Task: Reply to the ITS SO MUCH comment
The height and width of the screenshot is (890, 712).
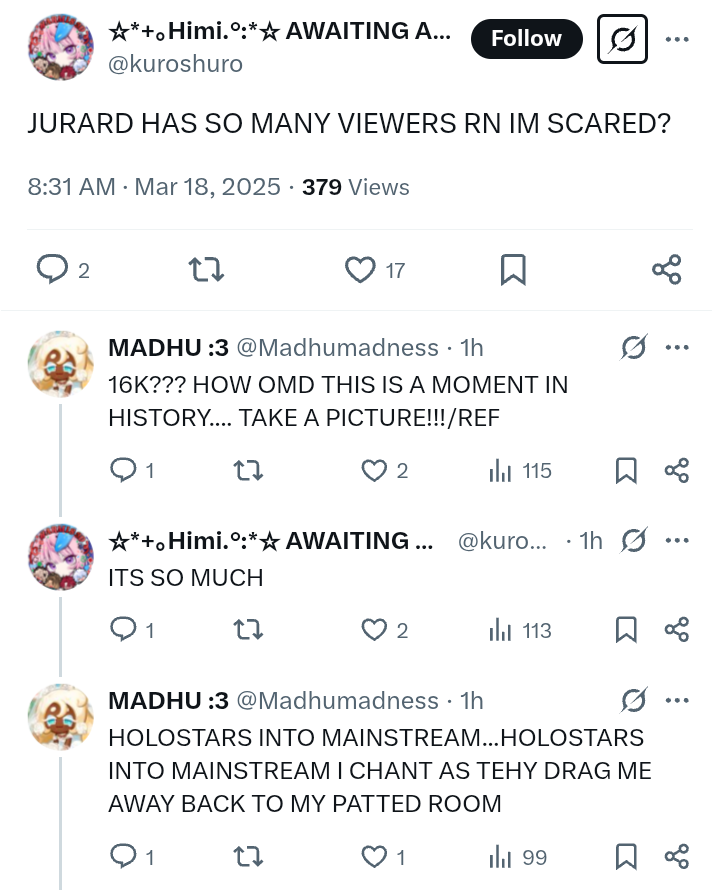Action: [x=122, y=630]
